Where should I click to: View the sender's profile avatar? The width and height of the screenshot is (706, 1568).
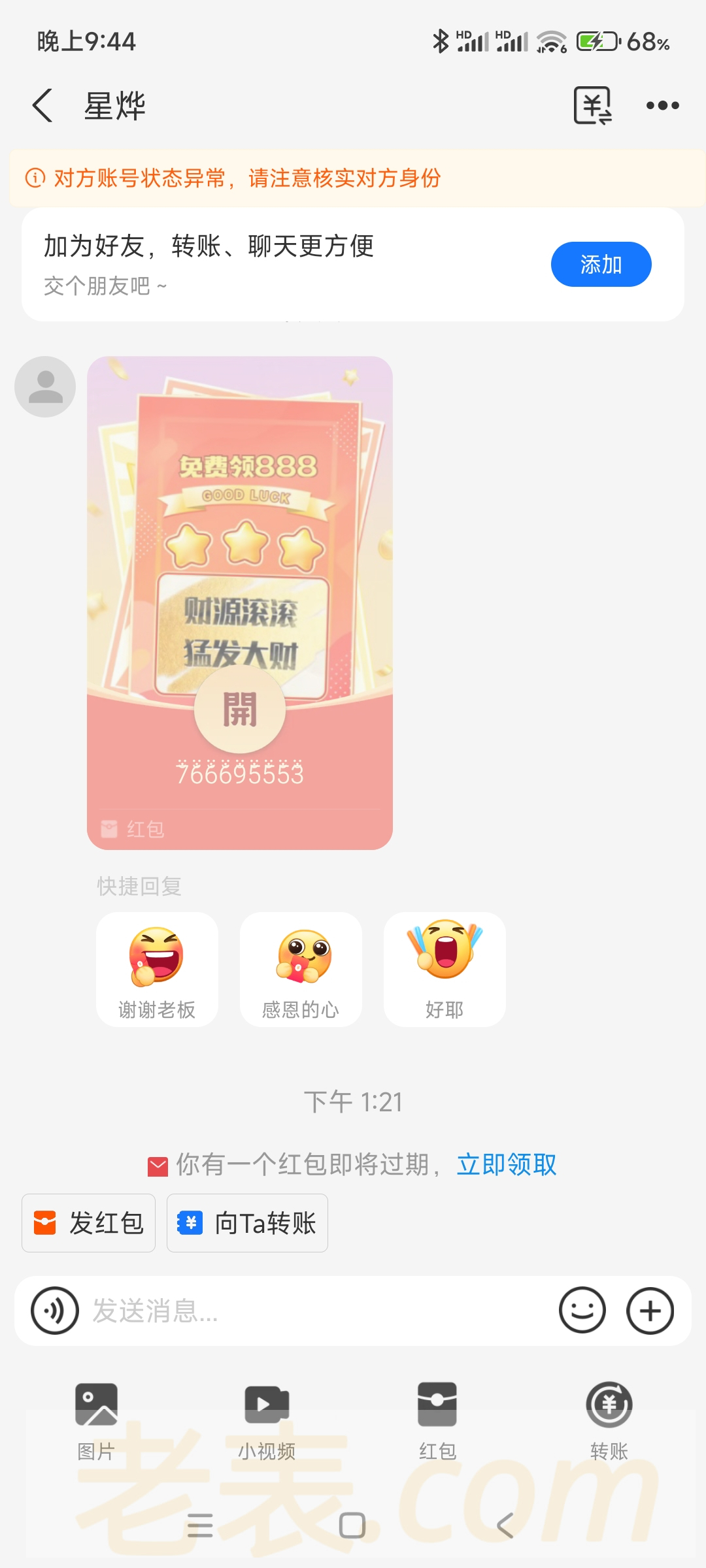45,387
